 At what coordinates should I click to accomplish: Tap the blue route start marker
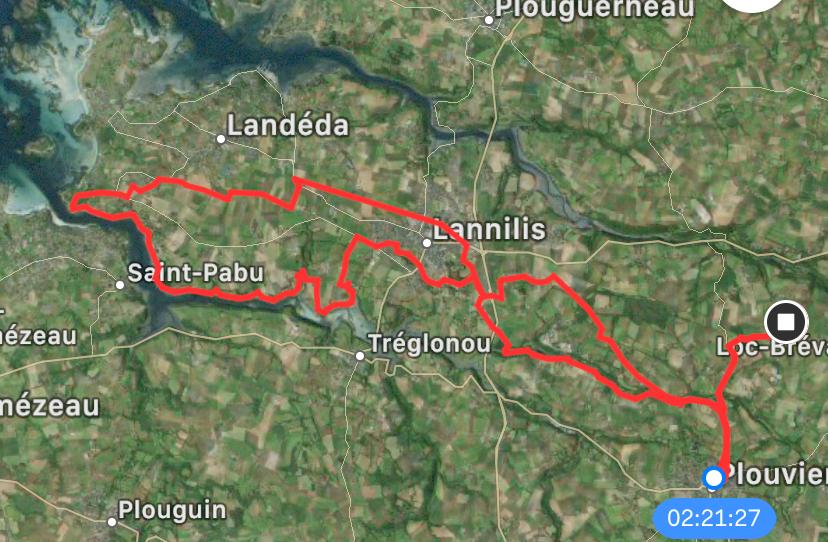pyautogui.click(x=714, y=479)
